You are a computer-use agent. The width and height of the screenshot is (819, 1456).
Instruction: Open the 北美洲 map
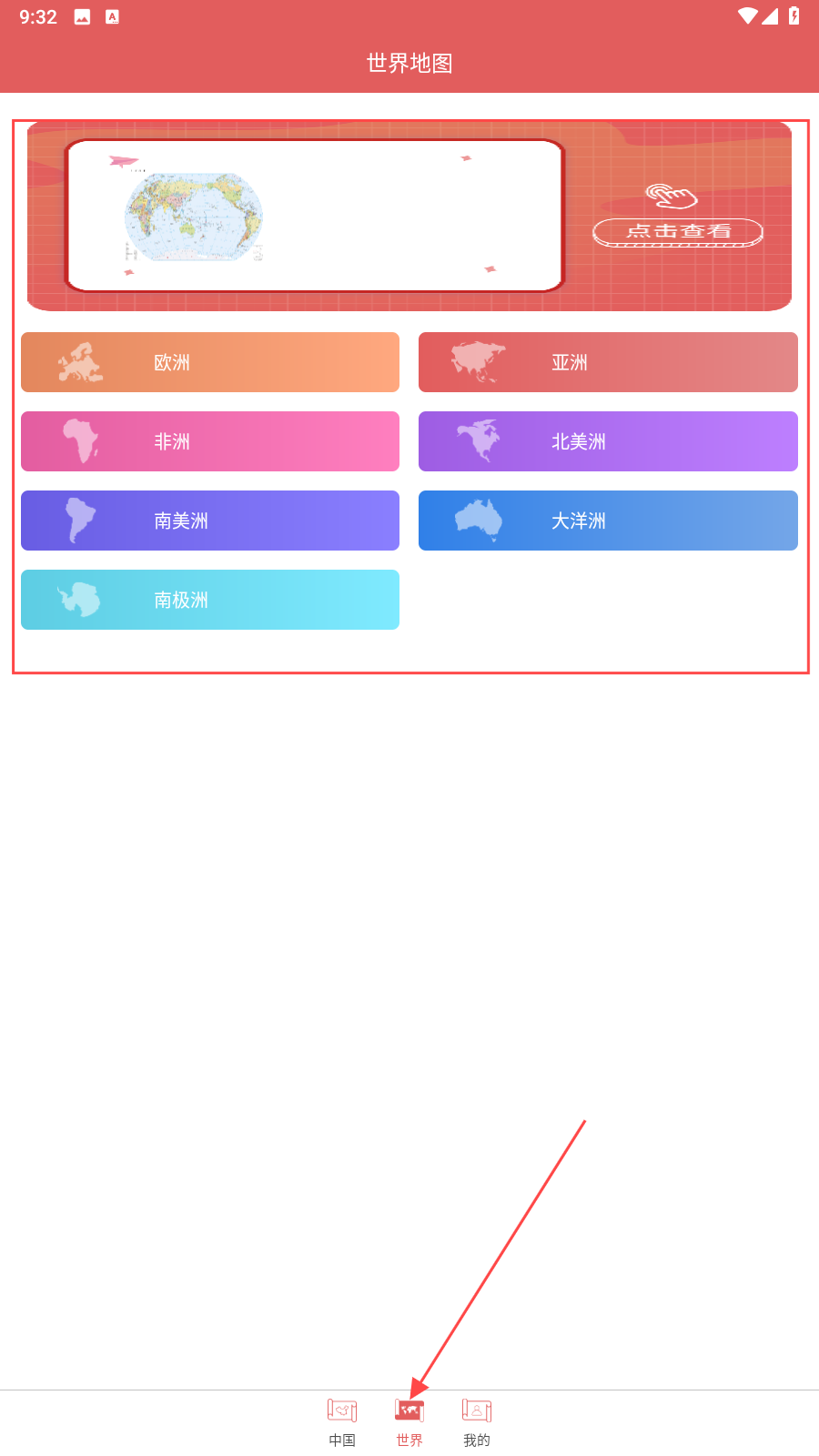click(x=608, y=441)
